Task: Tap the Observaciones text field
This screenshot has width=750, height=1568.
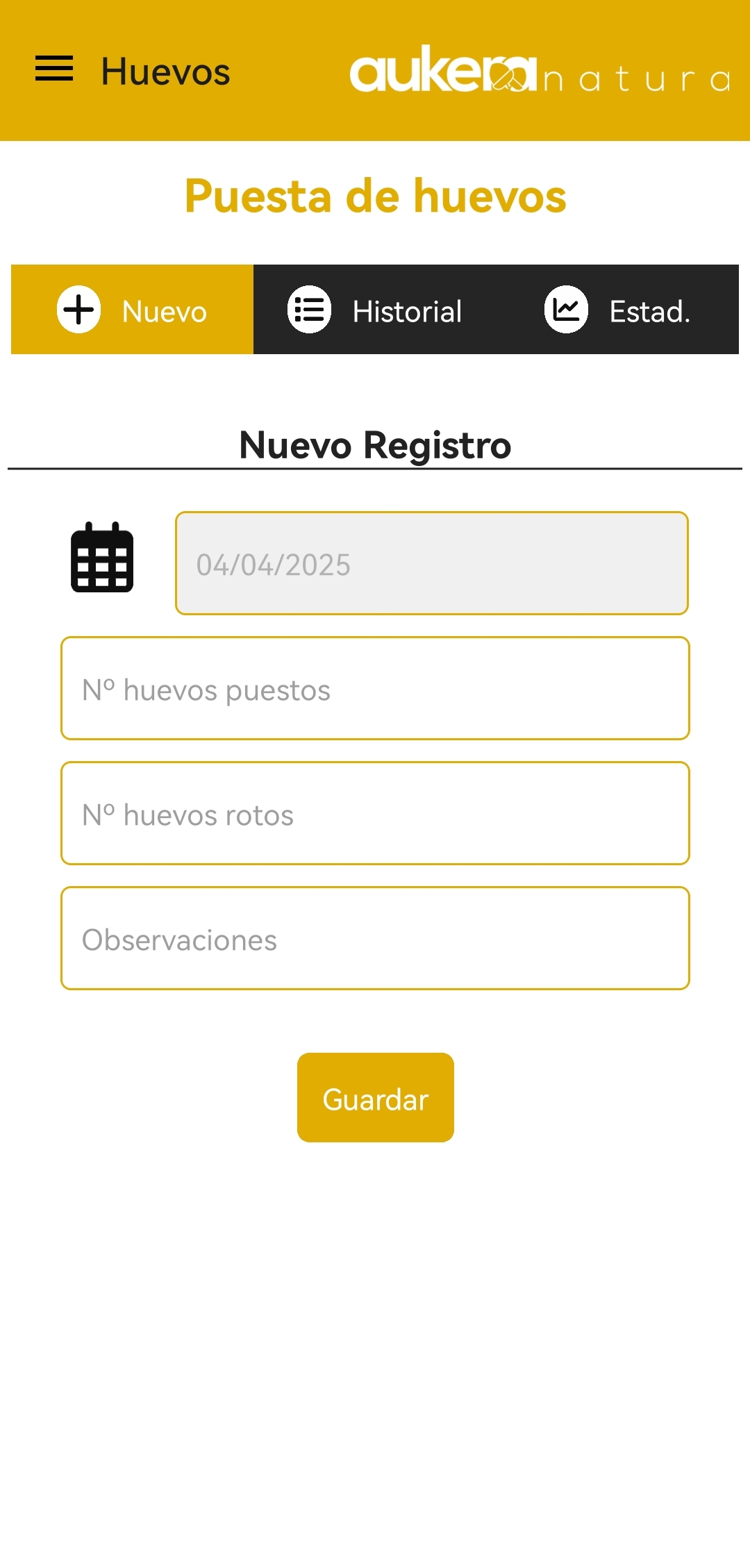Action: 375,938
